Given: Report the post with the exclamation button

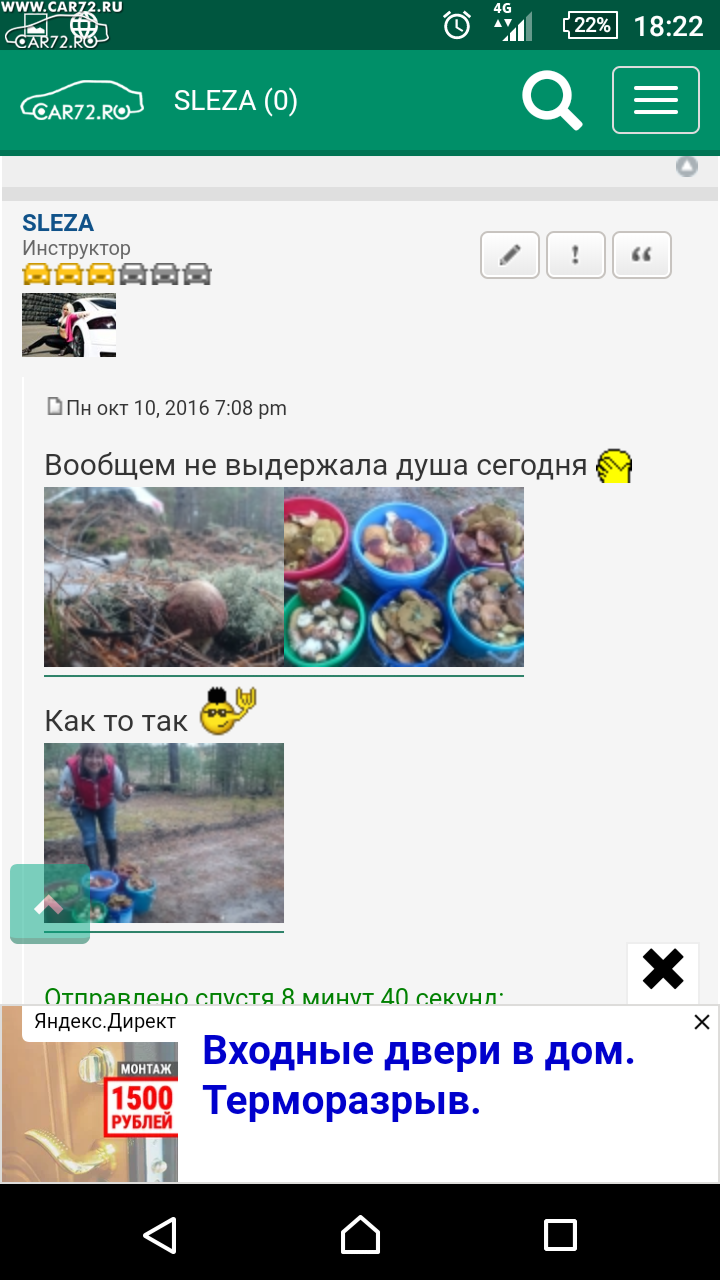Looking at the screenshot, I should [576, 255].
